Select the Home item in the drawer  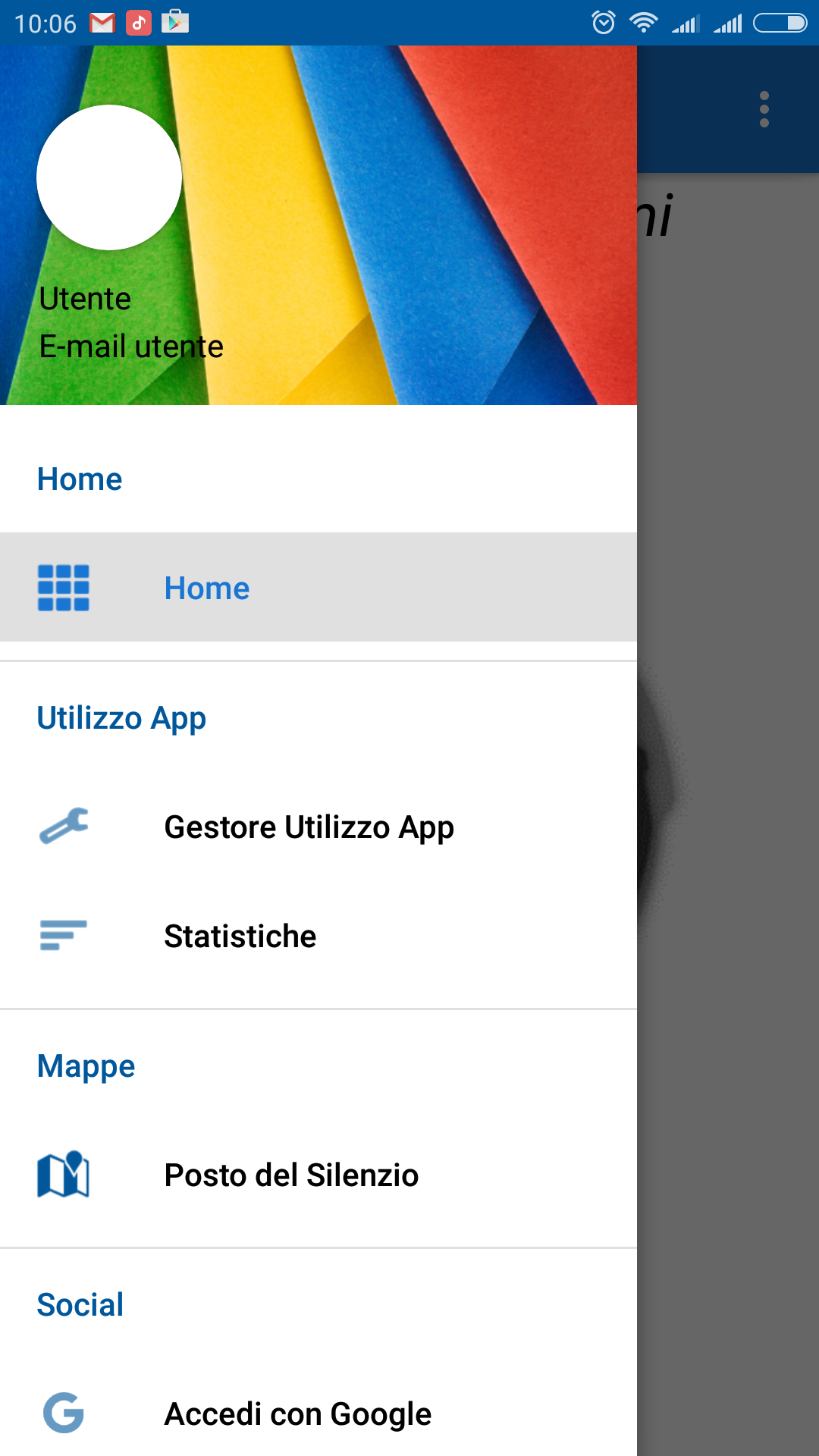(318, 587)
